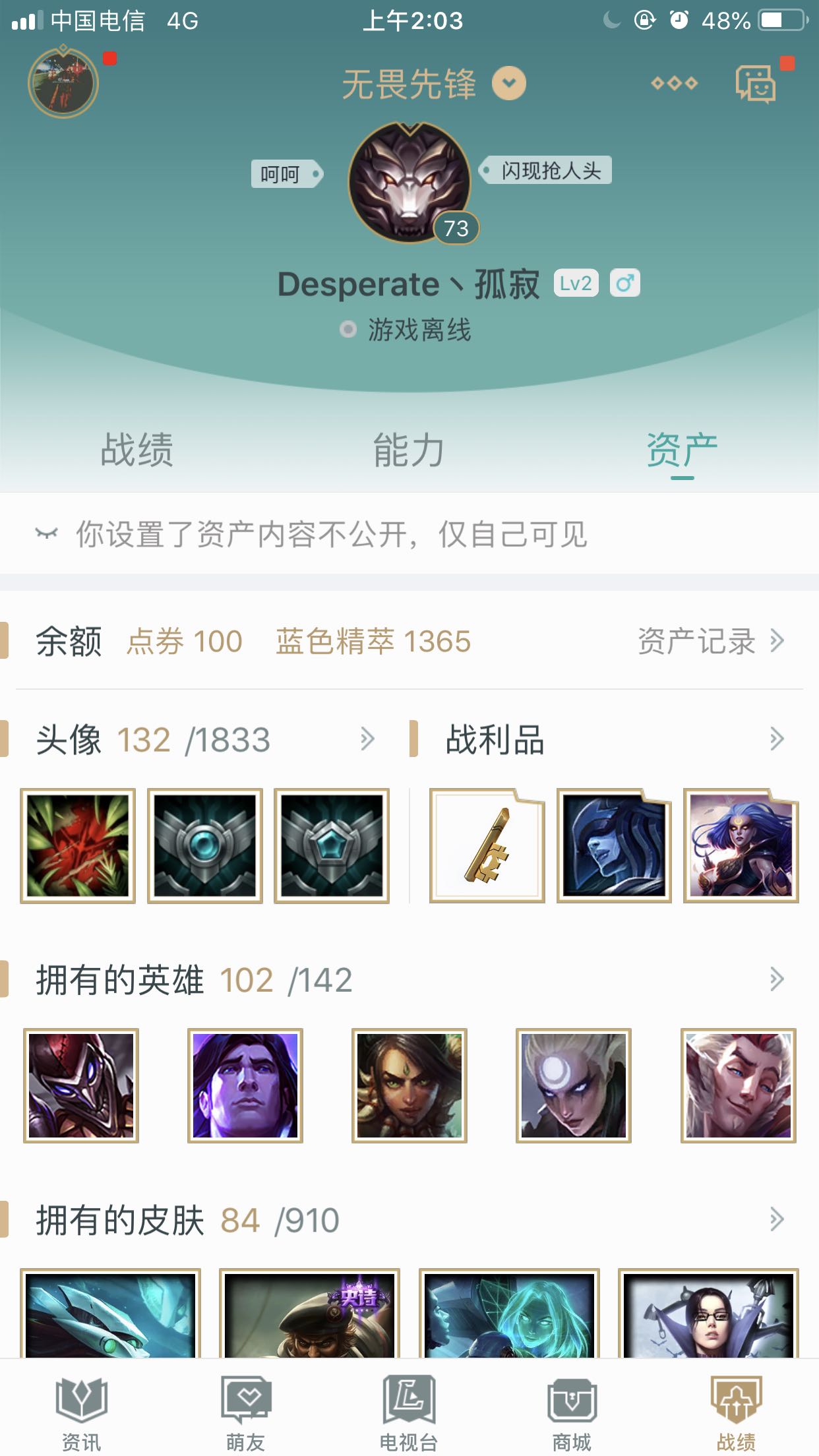Switch to the 战绩 profile tab
The height and width of the screenshot is (1456, 819).
136,451
